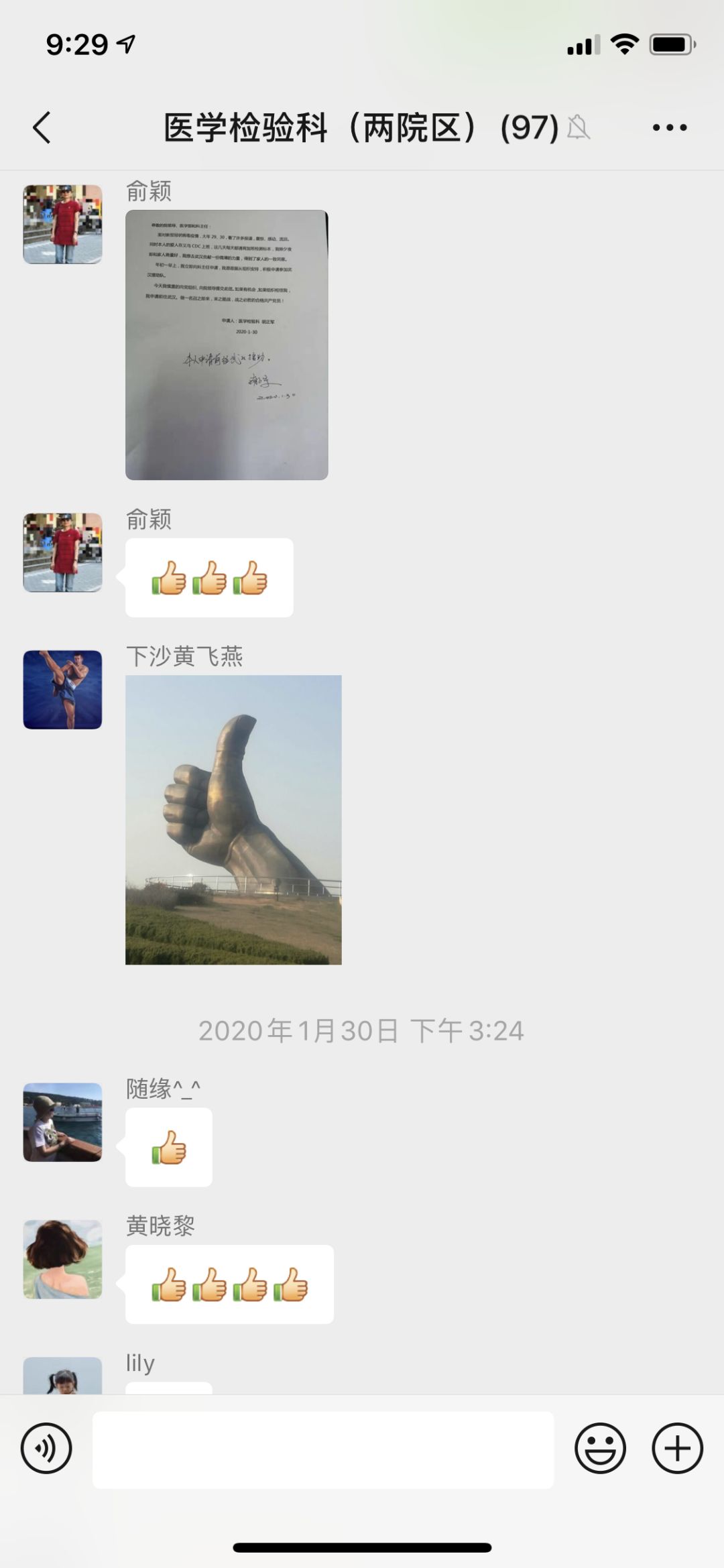Tap 黄晓黎's avatar to view profile
The height and width of the screenshot is (1568, 724).
[63, 1259]
